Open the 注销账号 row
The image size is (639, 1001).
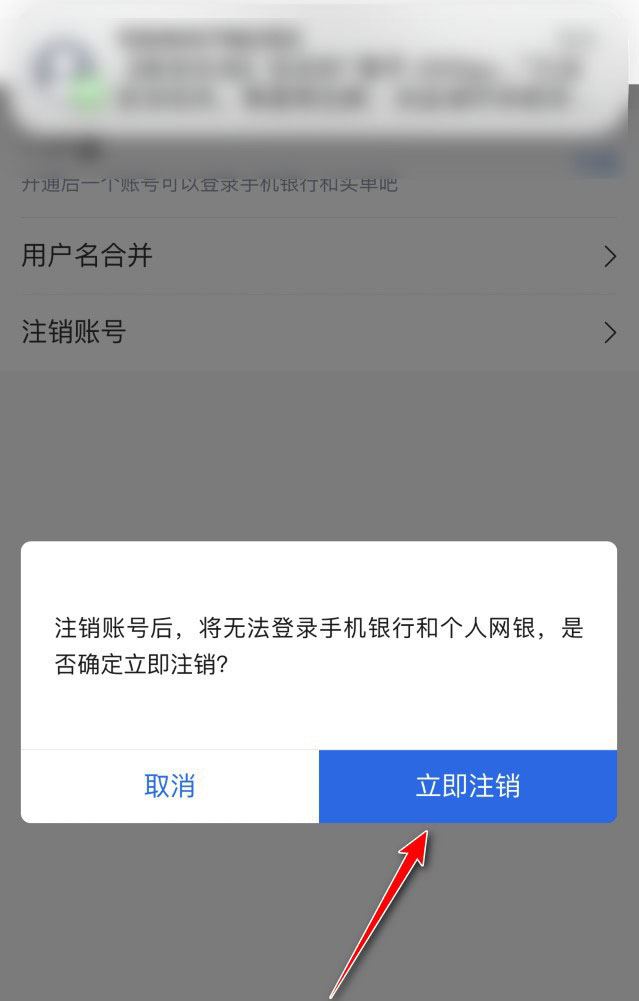318,332
